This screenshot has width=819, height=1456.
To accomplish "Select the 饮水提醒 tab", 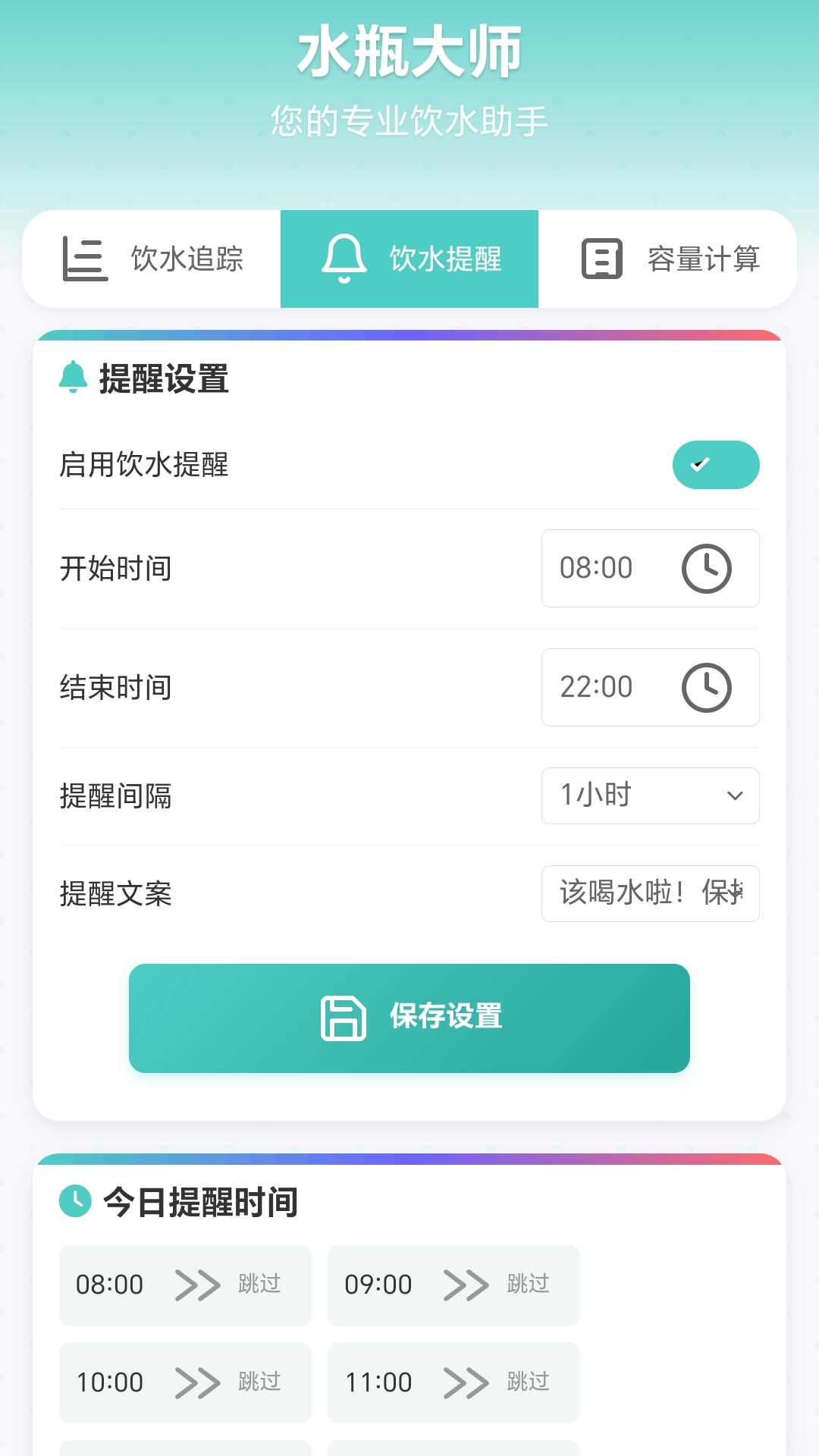I will click(x=409, y=259).
